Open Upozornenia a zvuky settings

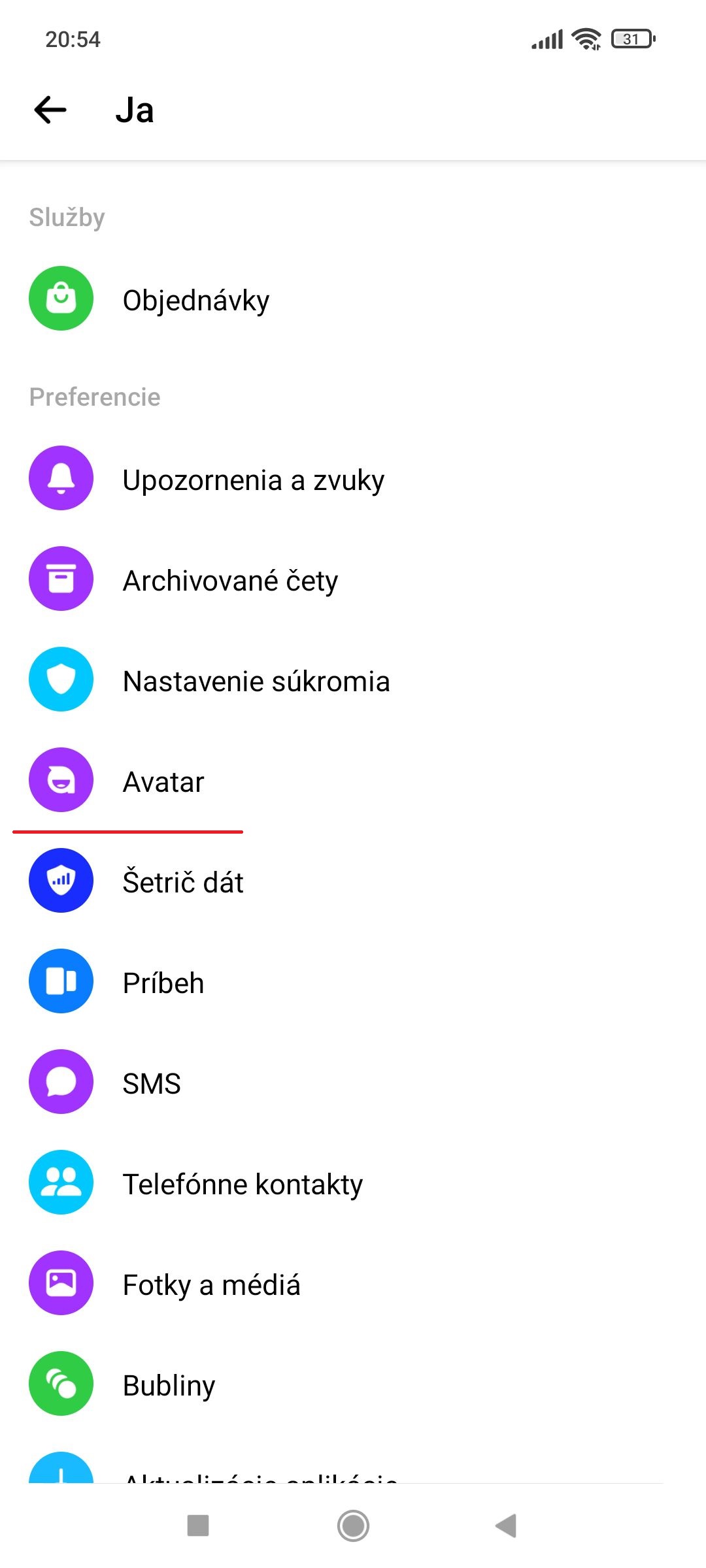tap(353, 479)
